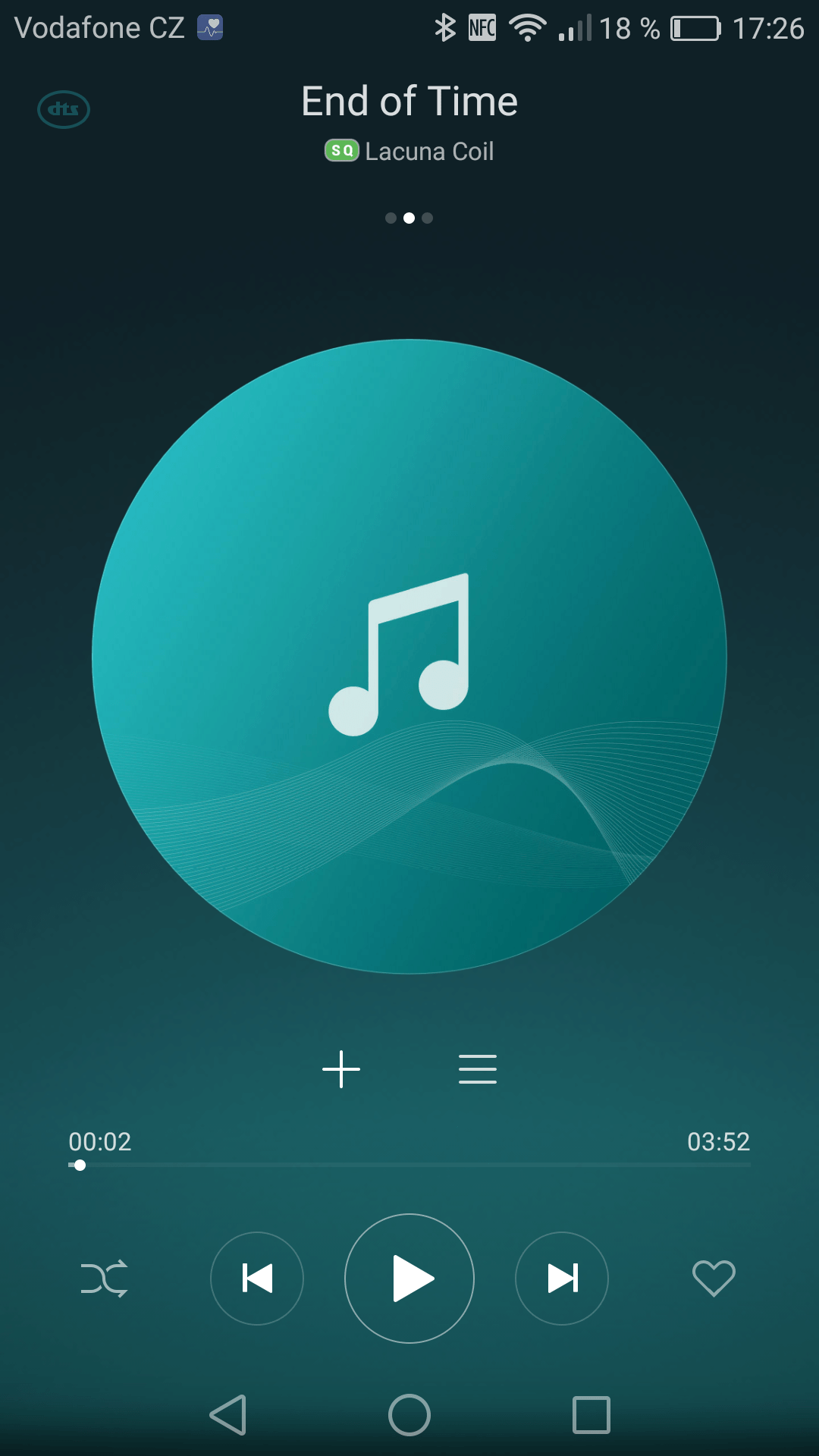
Task: Tap the page indicator dots
Action: tap(409, 218)
